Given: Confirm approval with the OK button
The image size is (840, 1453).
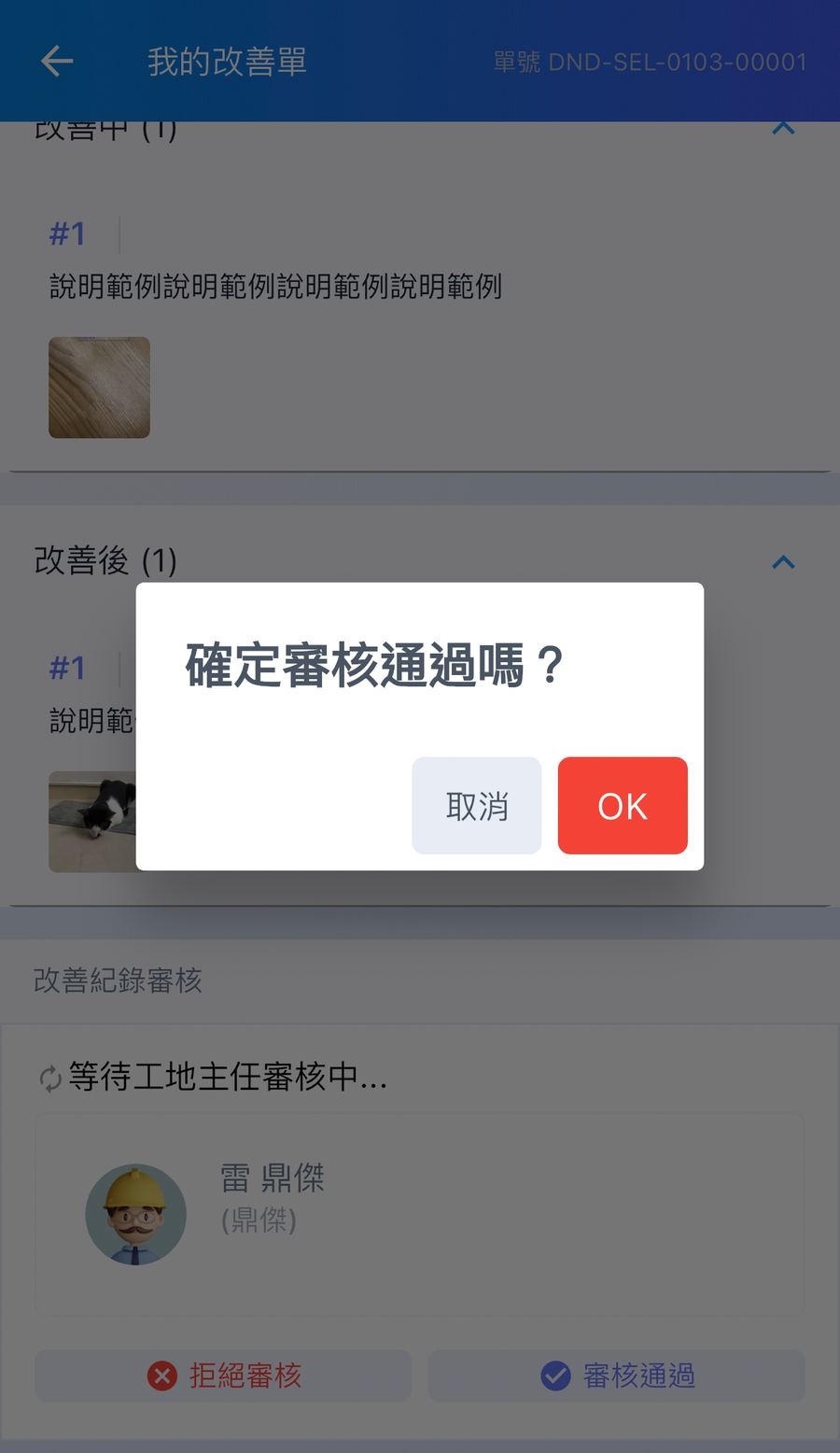Looking at the screenshot, I should [x=623, y=806].
